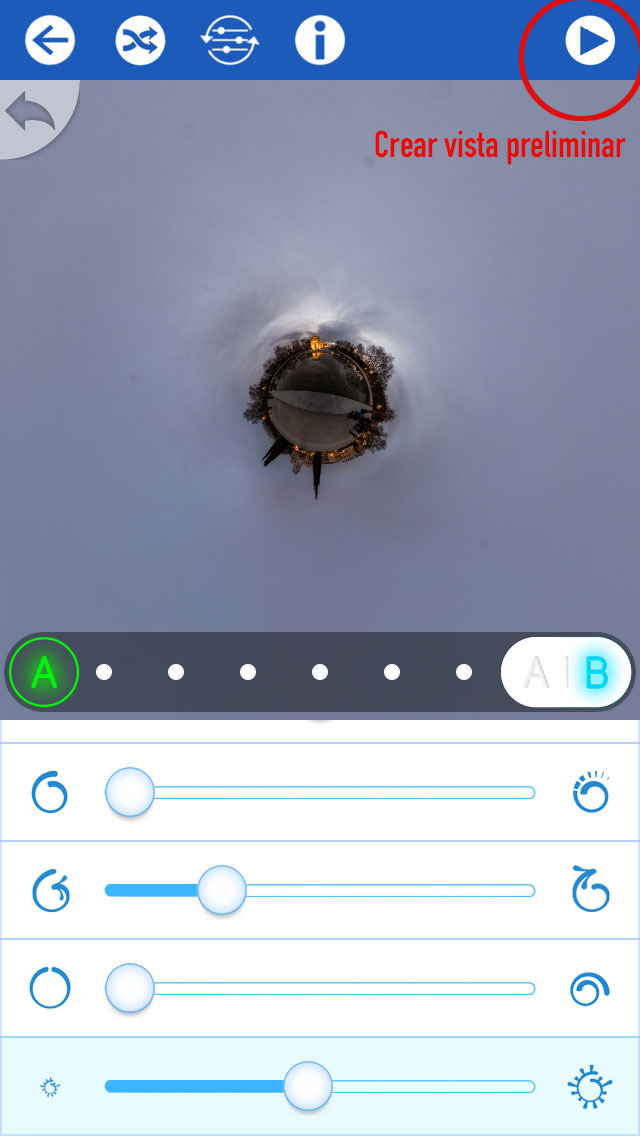
Task: Tap the last dot before the A|B switch
Action: coord(464,672)
